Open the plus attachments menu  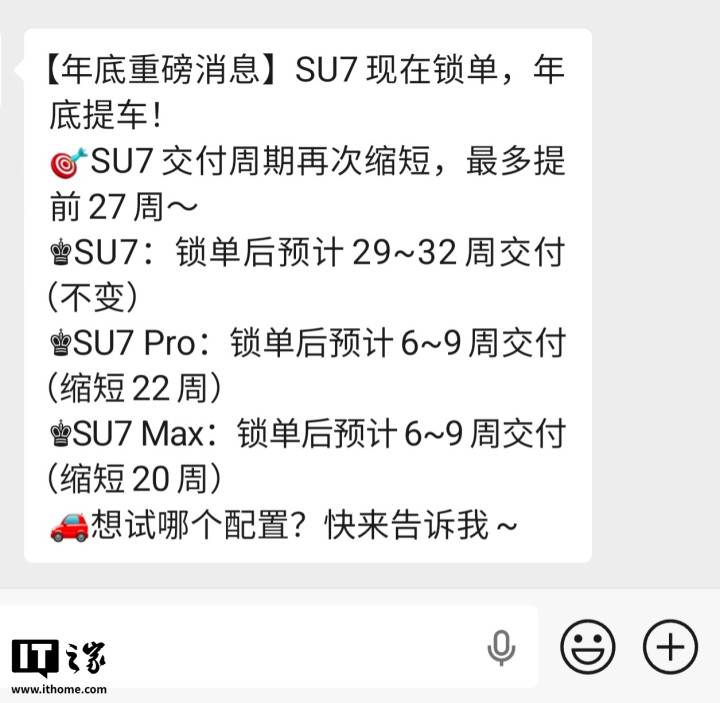click(669, 648)
